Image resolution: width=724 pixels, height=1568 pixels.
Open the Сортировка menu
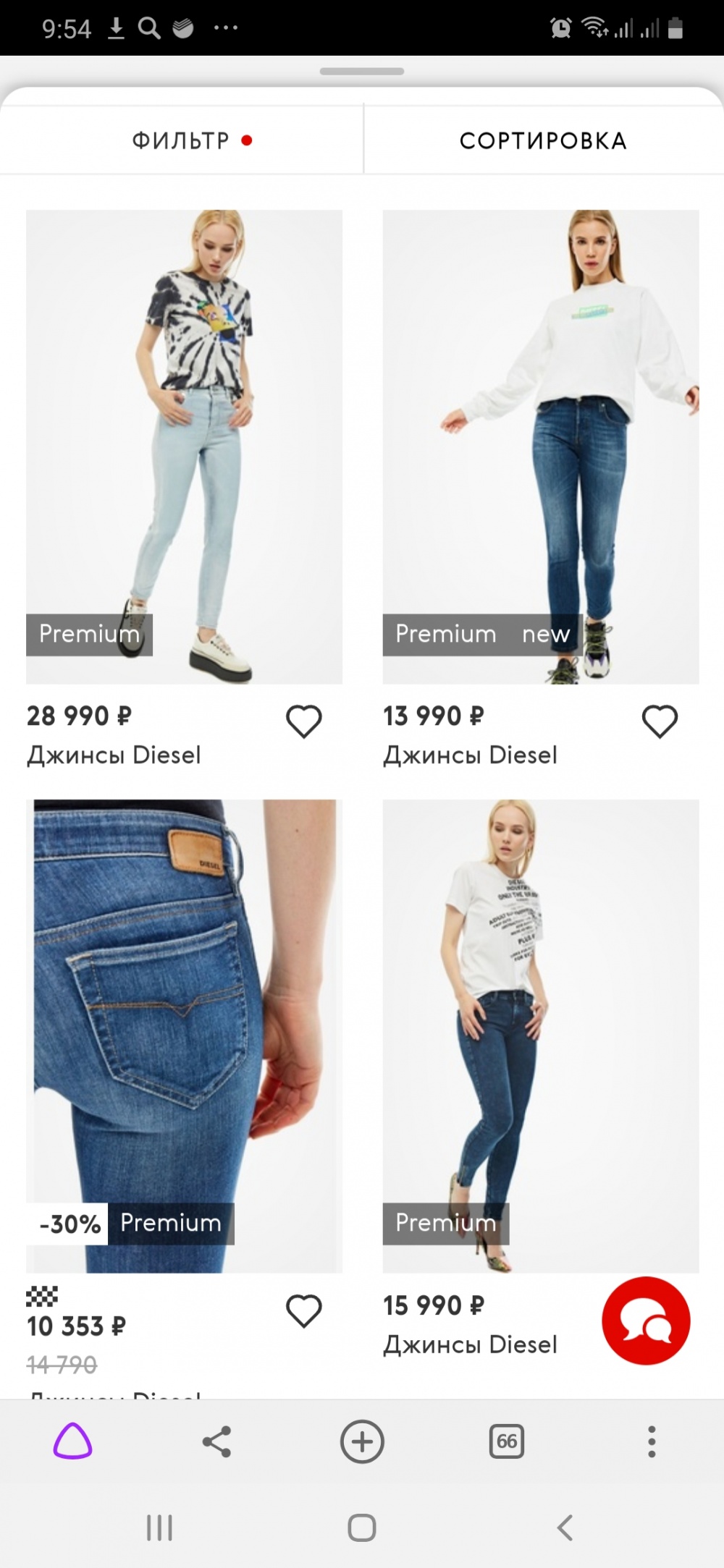543,140
